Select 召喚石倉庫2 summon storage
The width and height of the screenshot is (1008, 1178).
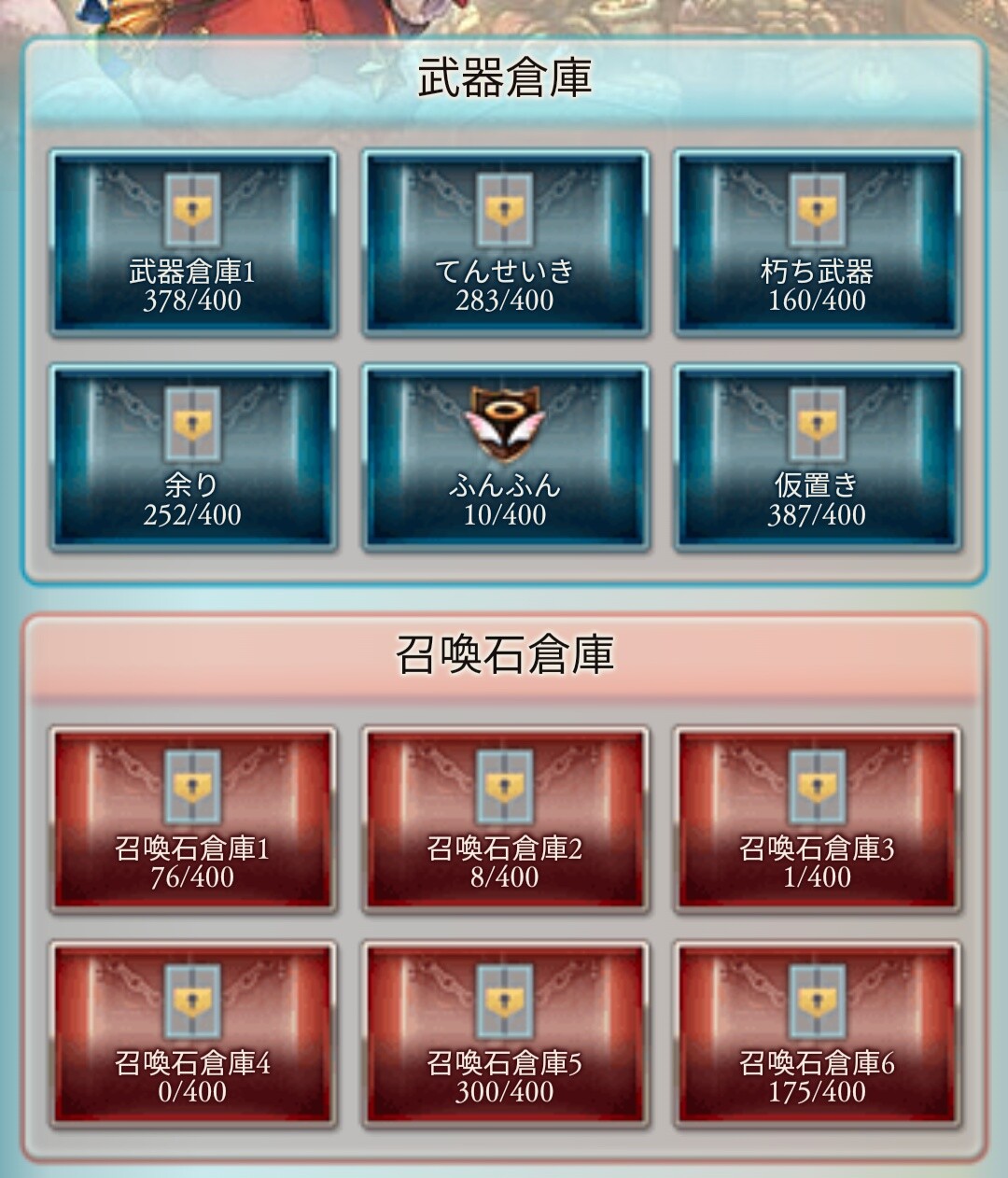point(505,819)
